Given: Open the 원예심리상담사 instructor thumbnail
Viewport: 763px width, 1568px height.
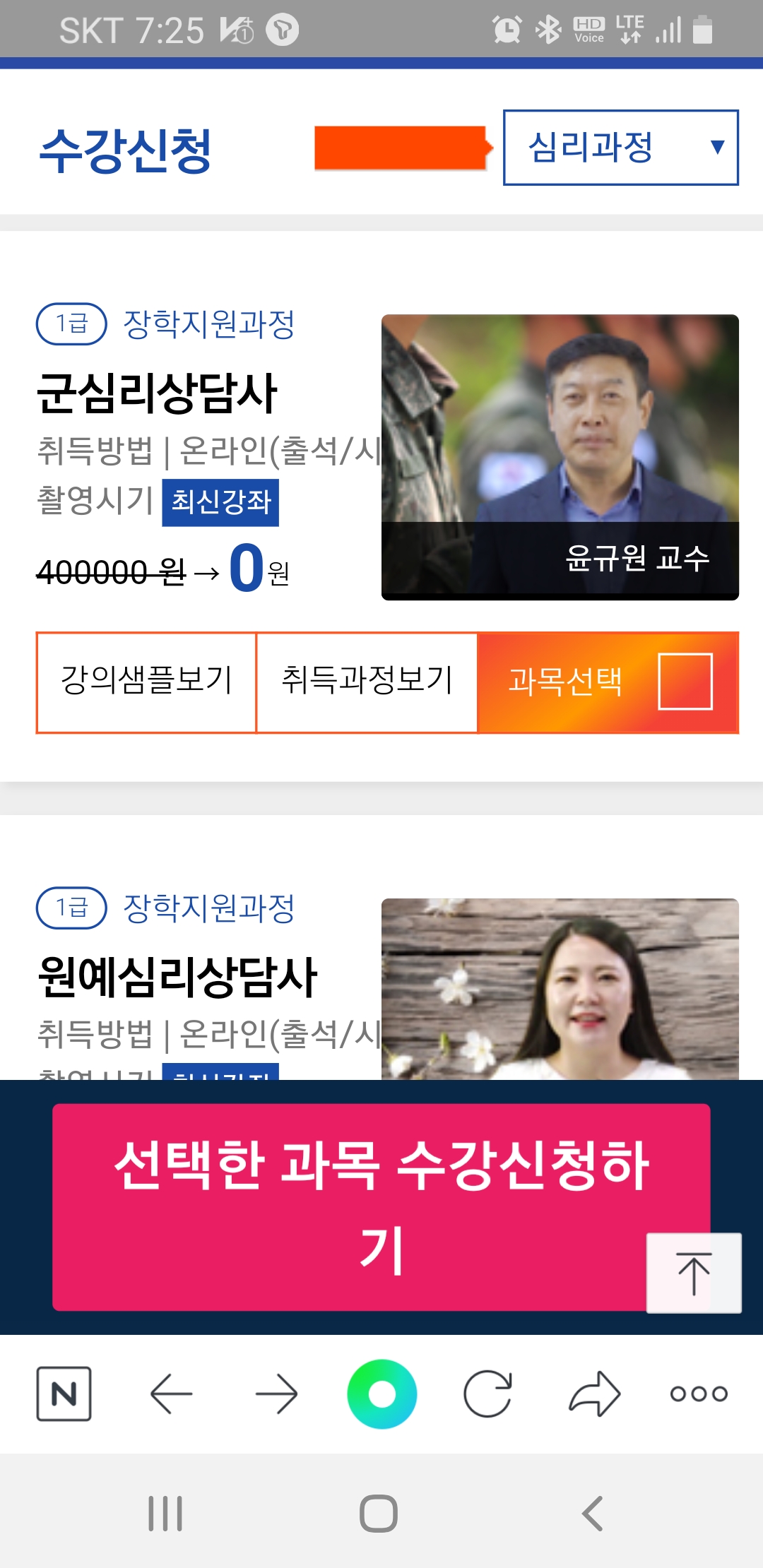Looking at the screenshot, I should click(x=560, y=989).
